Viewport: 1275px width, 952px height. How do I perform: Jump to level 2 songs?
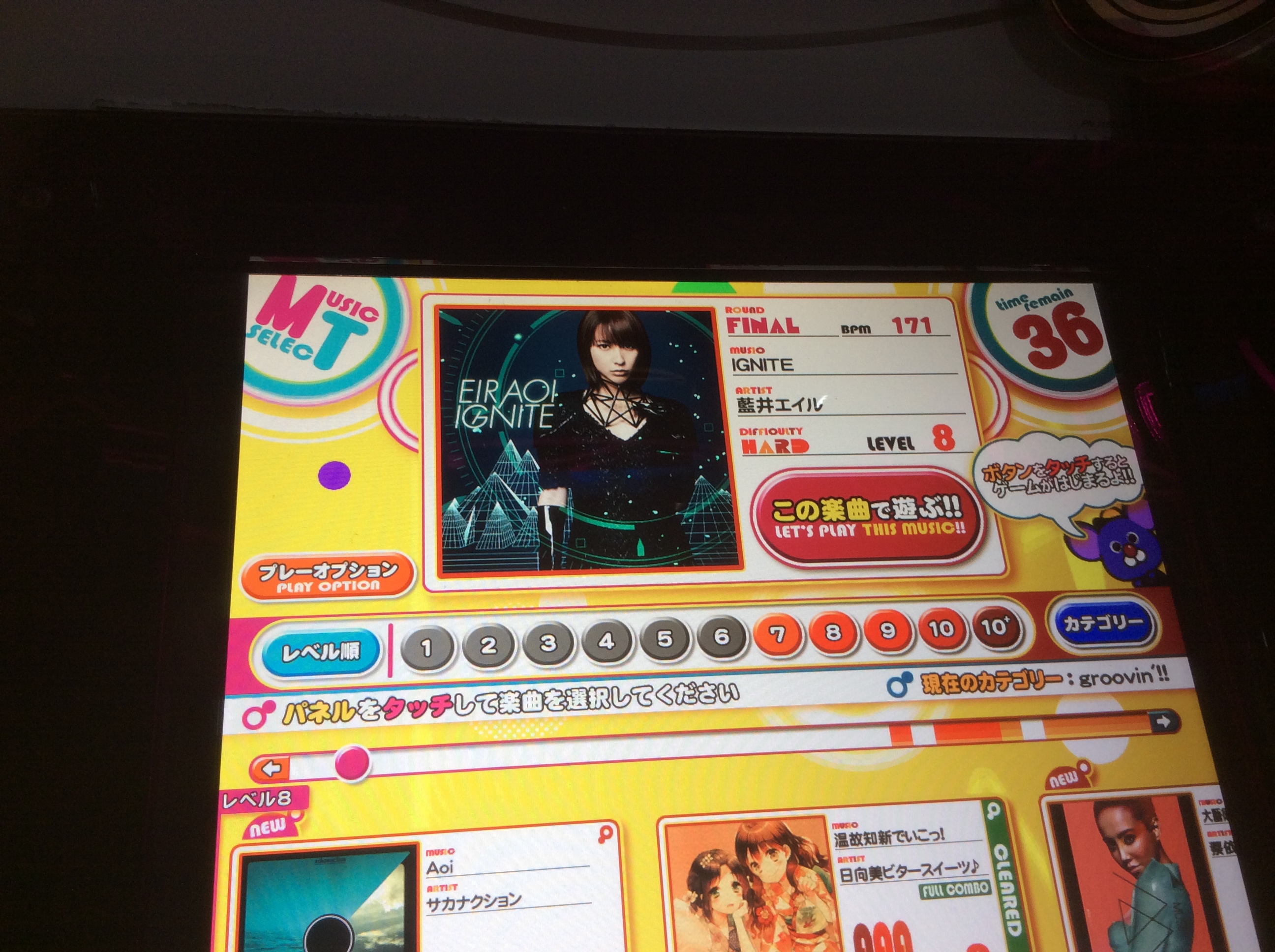coord(488,646)
